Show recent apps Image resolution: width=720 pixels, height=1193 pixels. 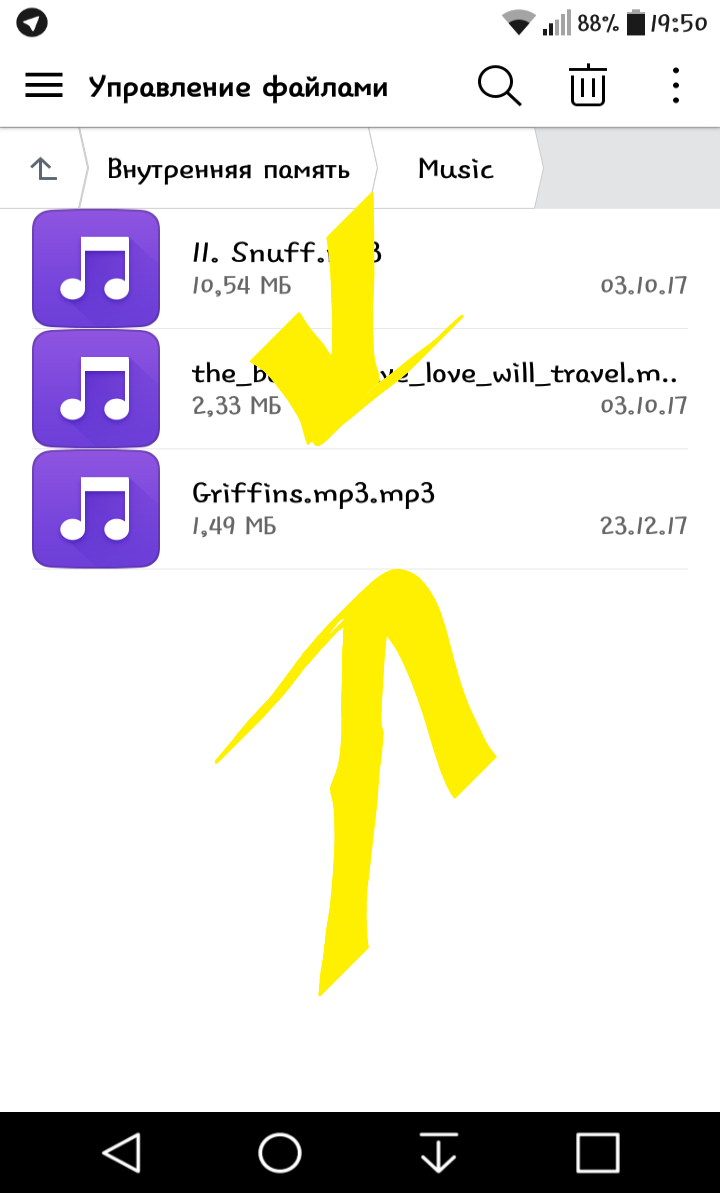[x=598, y=1153]
